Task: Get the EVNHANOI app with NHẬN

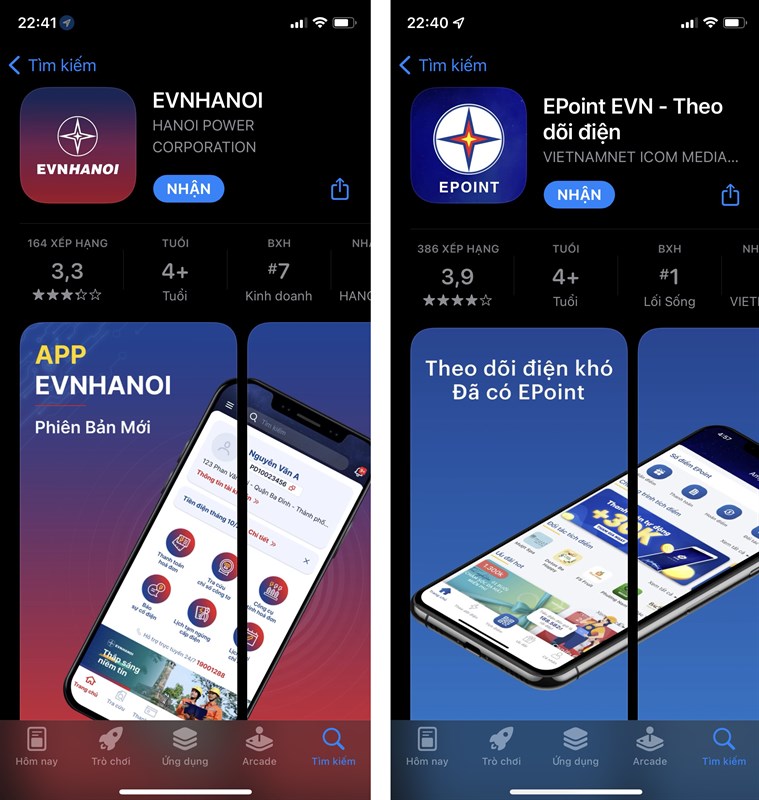Action: (x=188, y=188)
